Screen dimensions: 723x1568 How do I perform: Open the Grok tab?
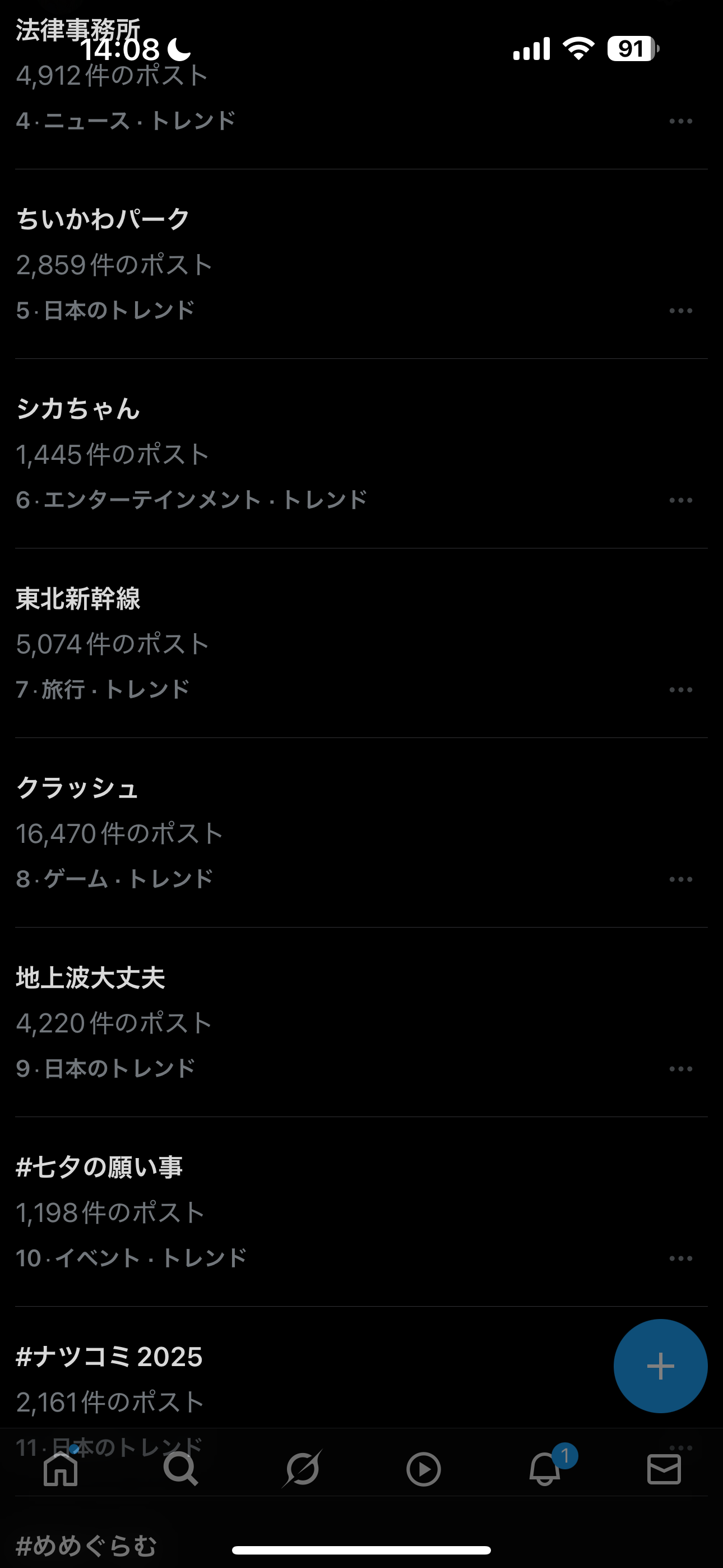(x=302, y=1469)
